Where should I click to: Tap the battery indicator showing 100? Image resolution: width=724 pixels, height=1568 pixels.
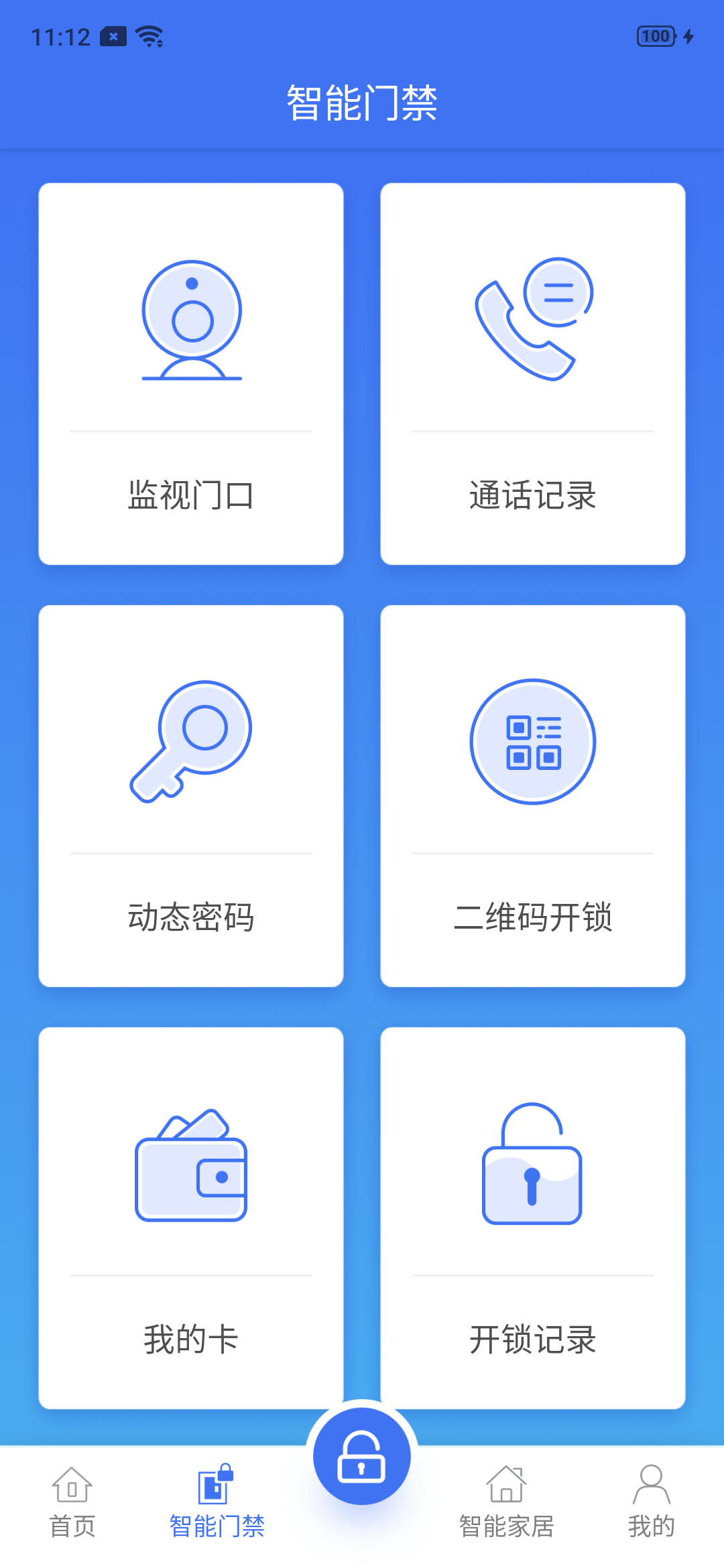656,37
